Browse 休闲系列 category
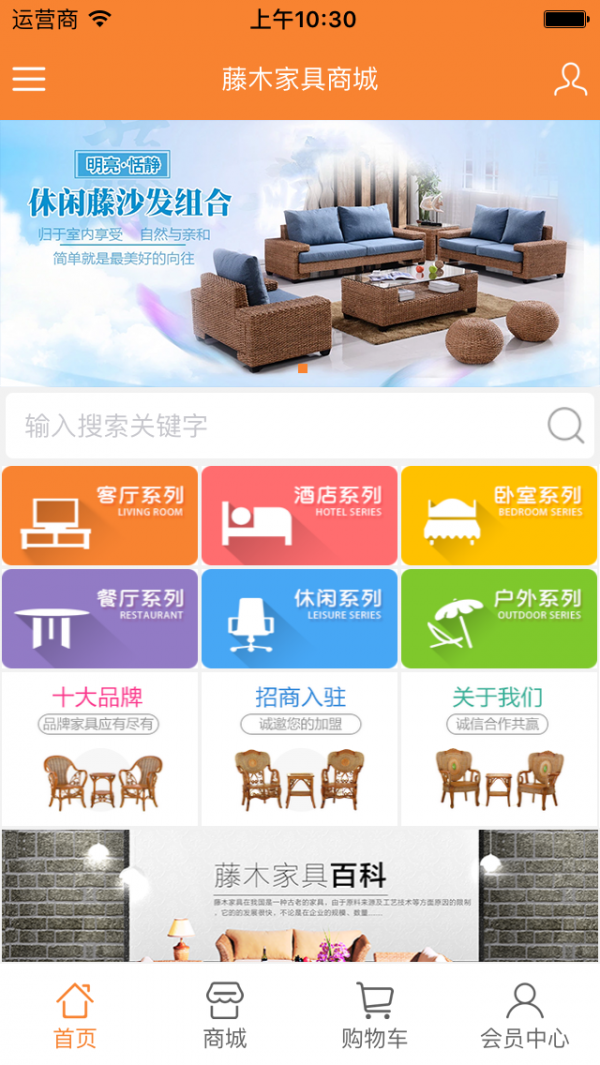Viewport: 600px width, 1065px height. pos(300,619)
